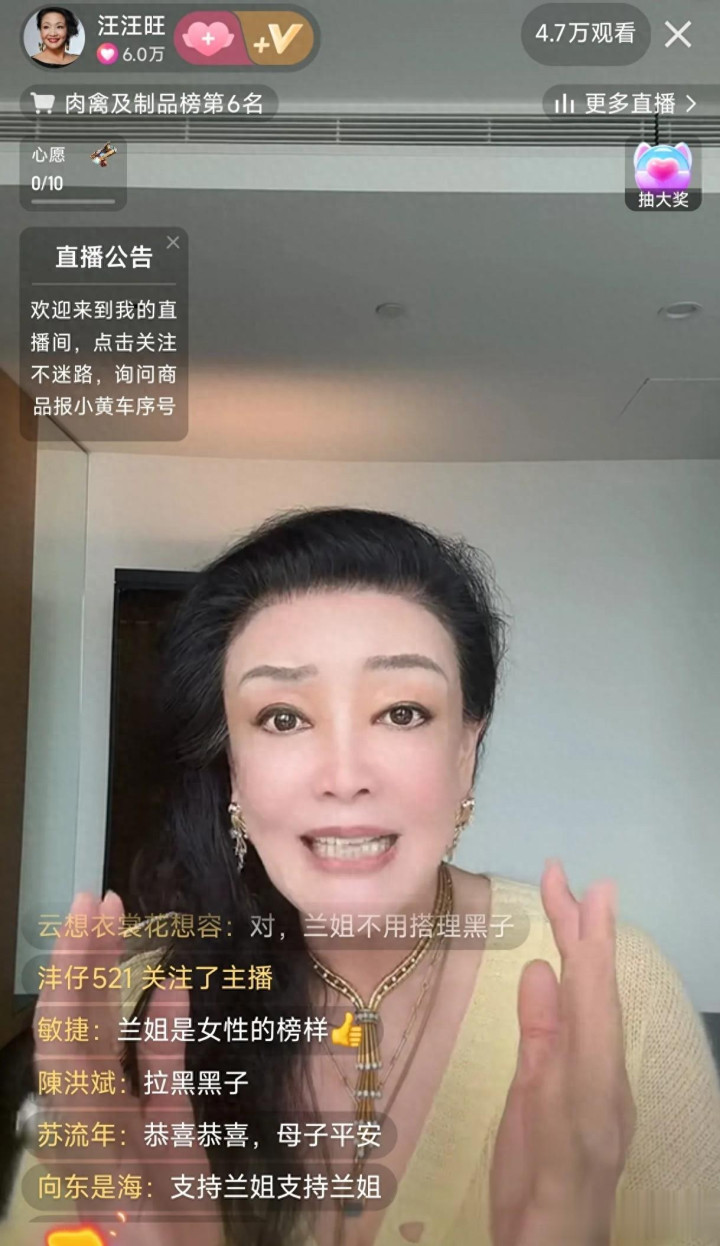Dismiss the 直播公告 announcement card
Viewport: 720px width, 1246px height.
tap(173, 242)
